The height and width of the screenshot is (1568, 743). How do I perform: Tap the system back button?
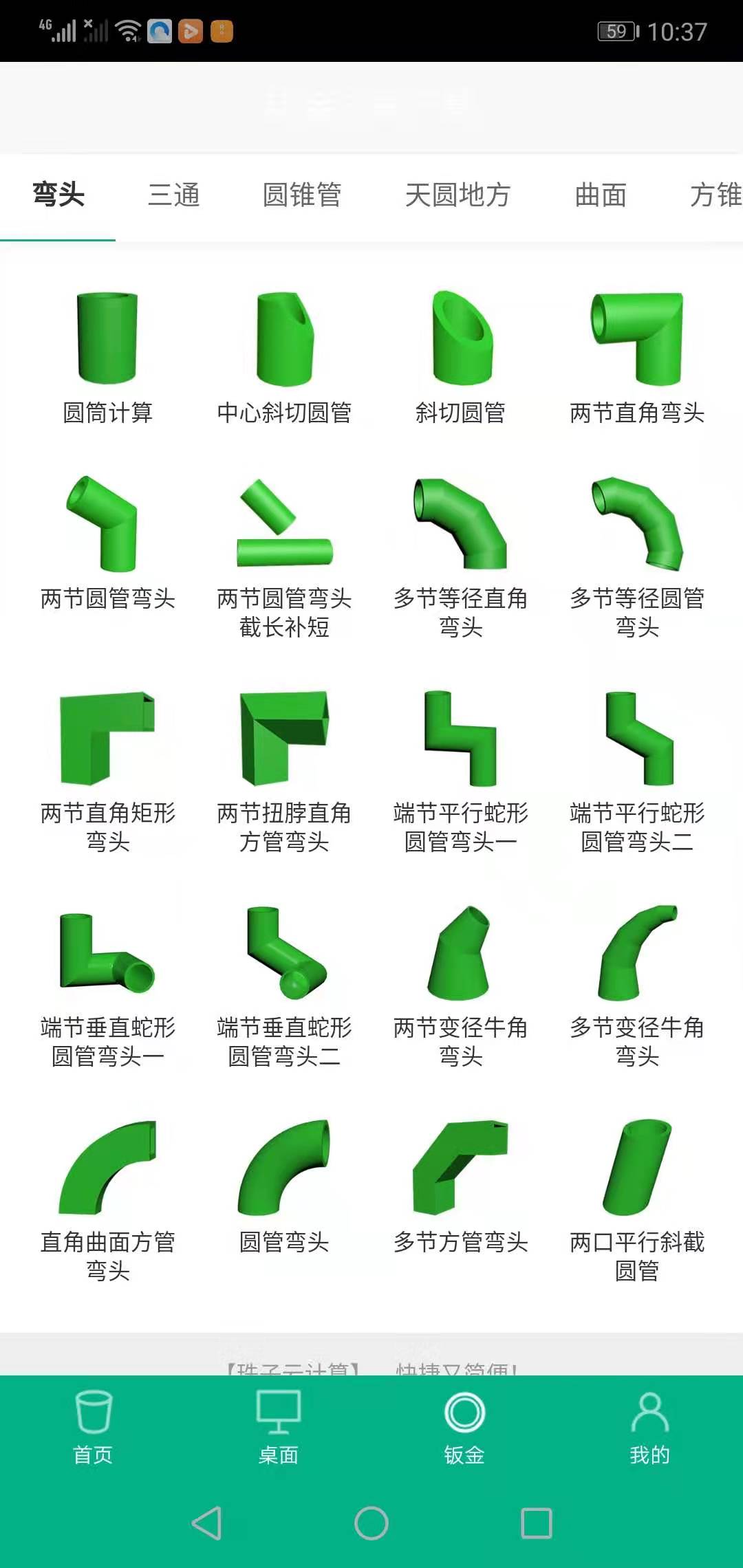coord(206,1523)
